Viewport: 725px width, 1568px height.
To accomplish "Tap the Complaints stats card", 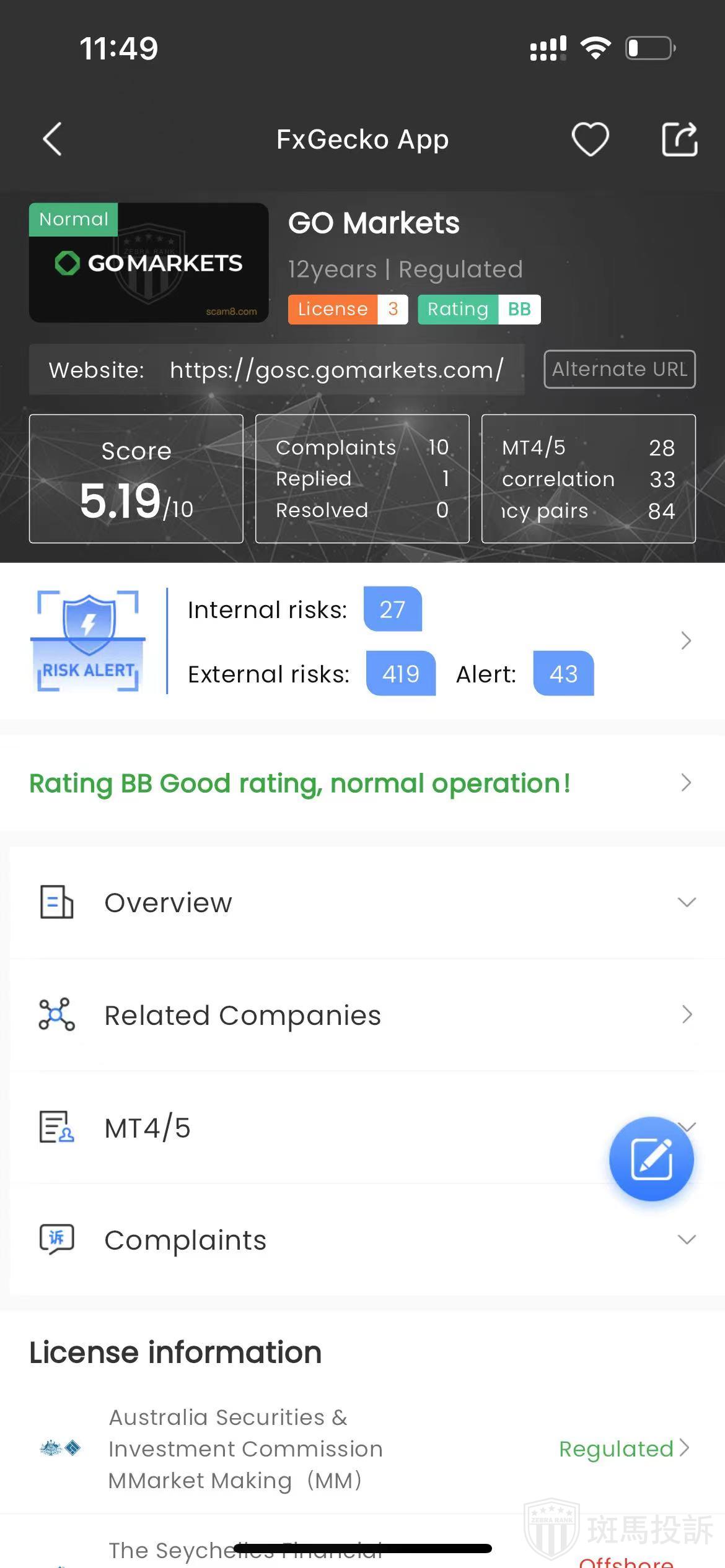I will [x=362, y=479].
